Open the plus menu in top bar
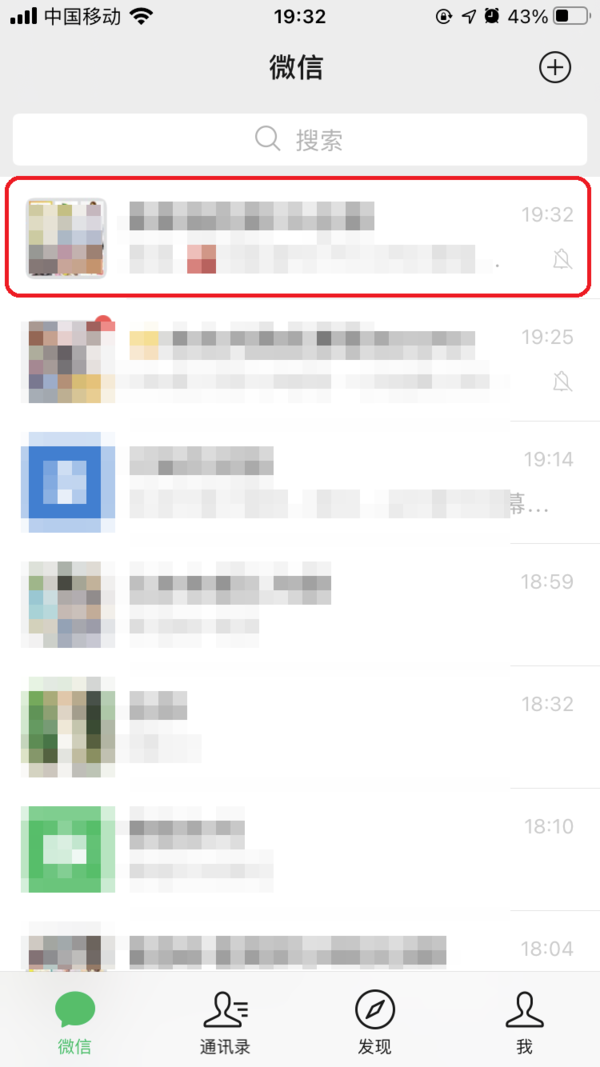 pyautogui.click(x=555, y=68)
